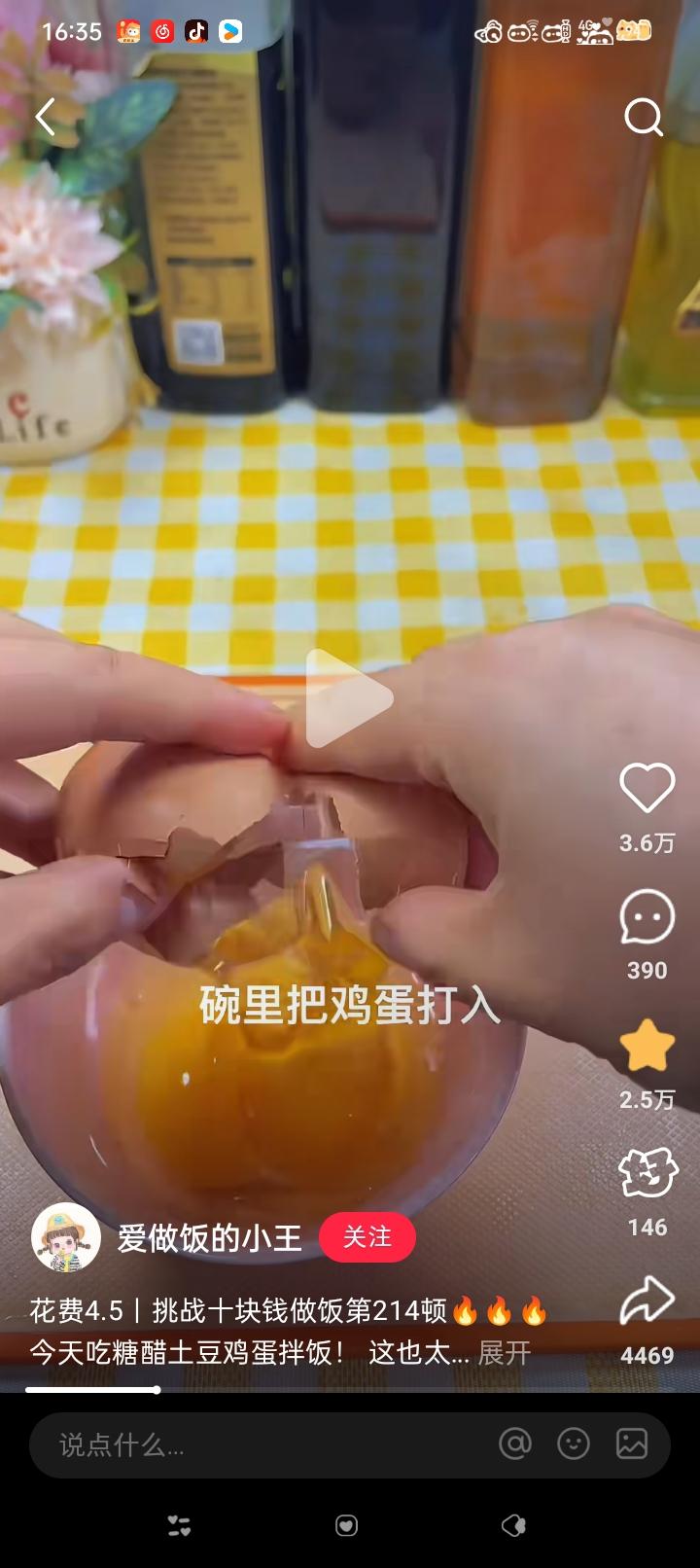This screenshot has height=1568, width=700.
Task: Like the video with the heart icon
Action: (647, 788)
